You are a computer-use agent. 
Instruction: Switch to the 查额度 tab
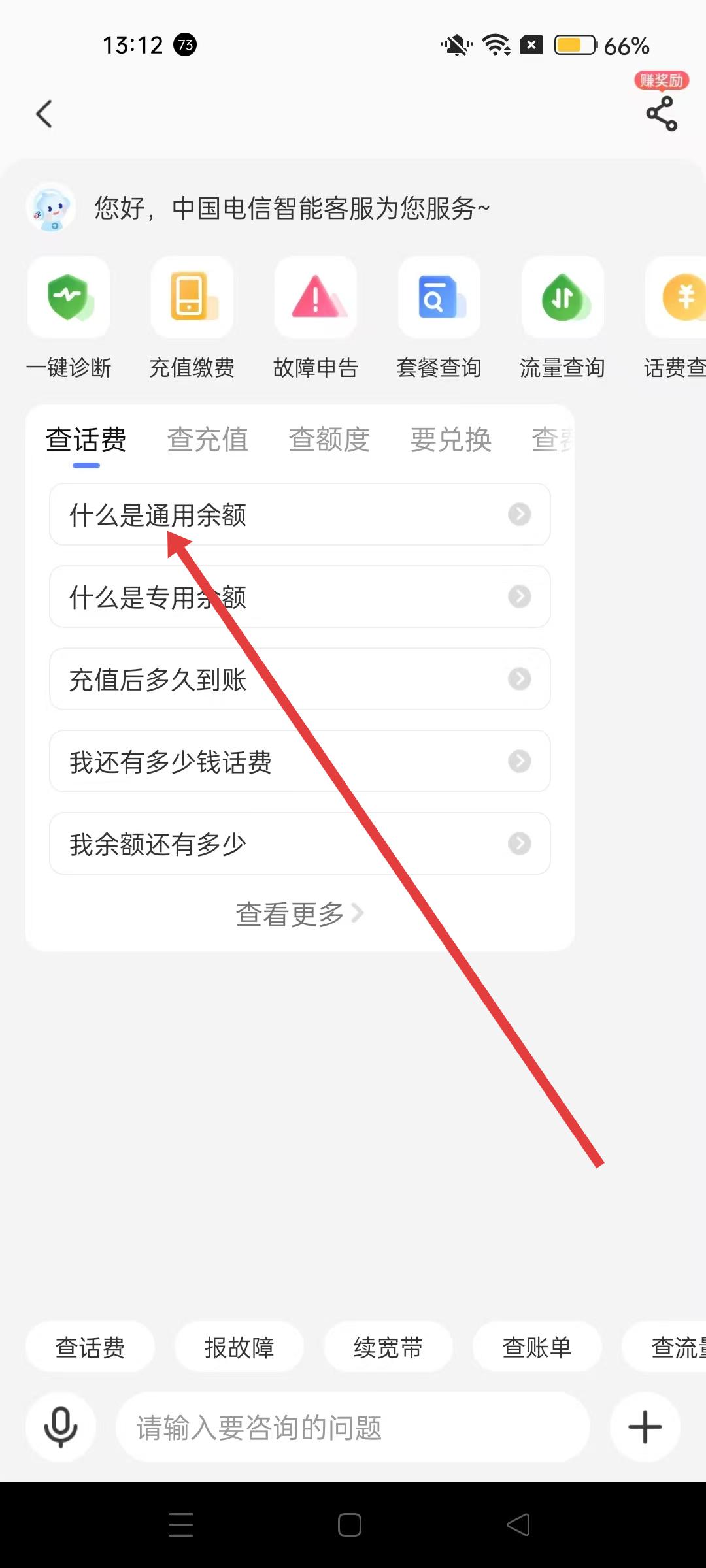tap(329, 440)
